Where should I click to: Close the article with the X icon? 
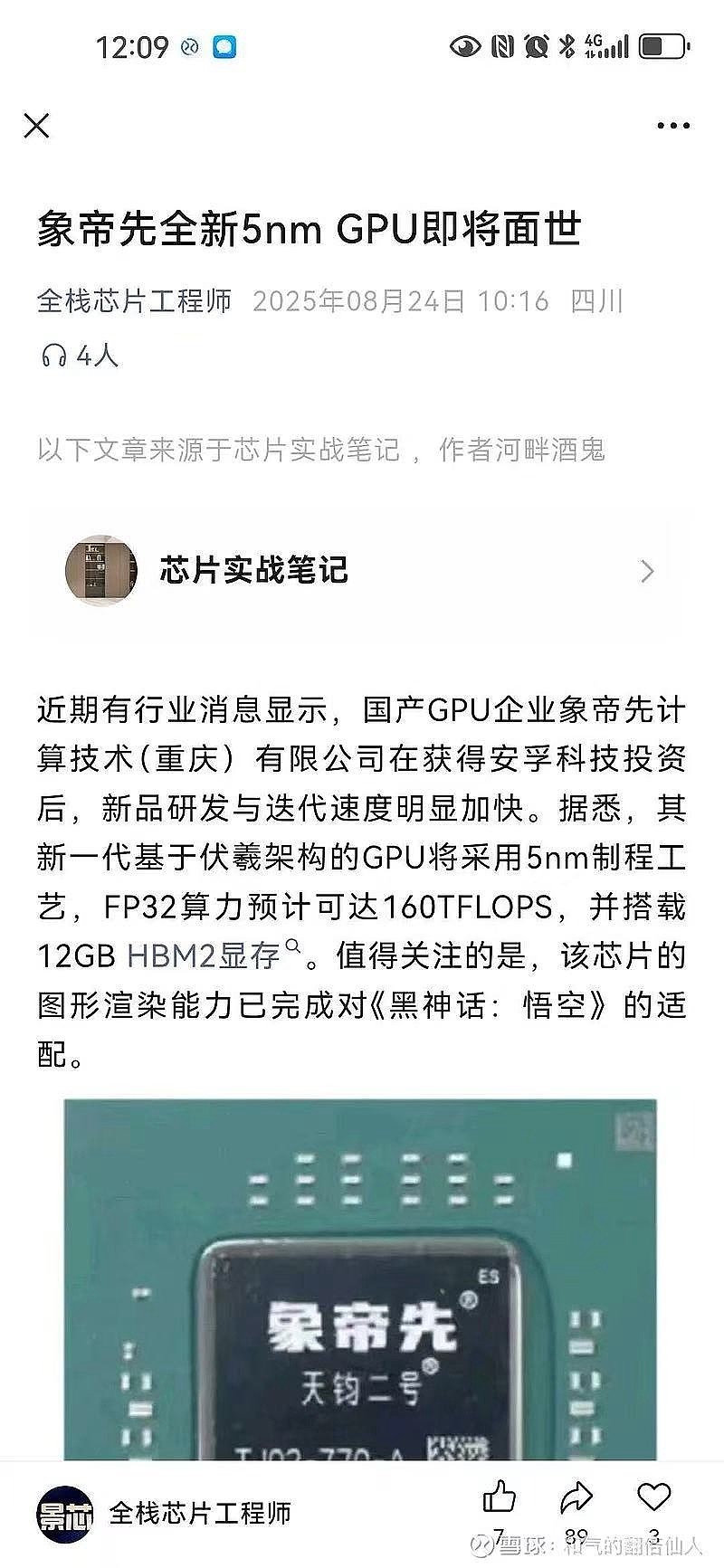36,126
